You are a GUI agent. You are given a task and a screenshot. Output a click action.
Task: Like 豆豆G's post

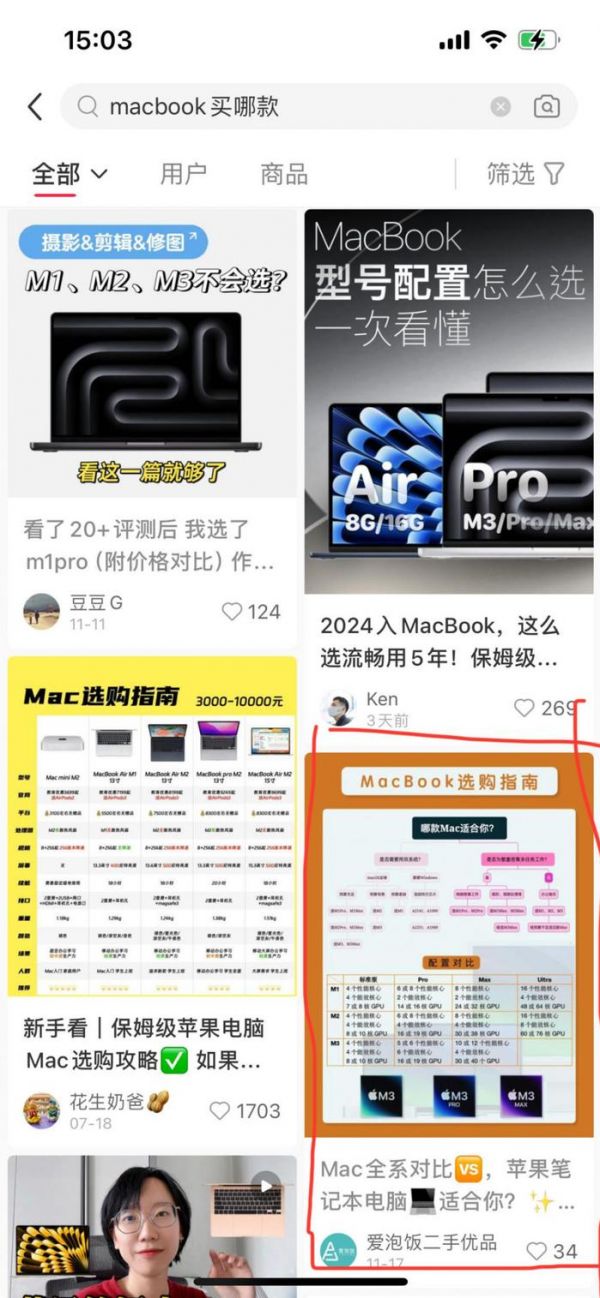point(251,611)
